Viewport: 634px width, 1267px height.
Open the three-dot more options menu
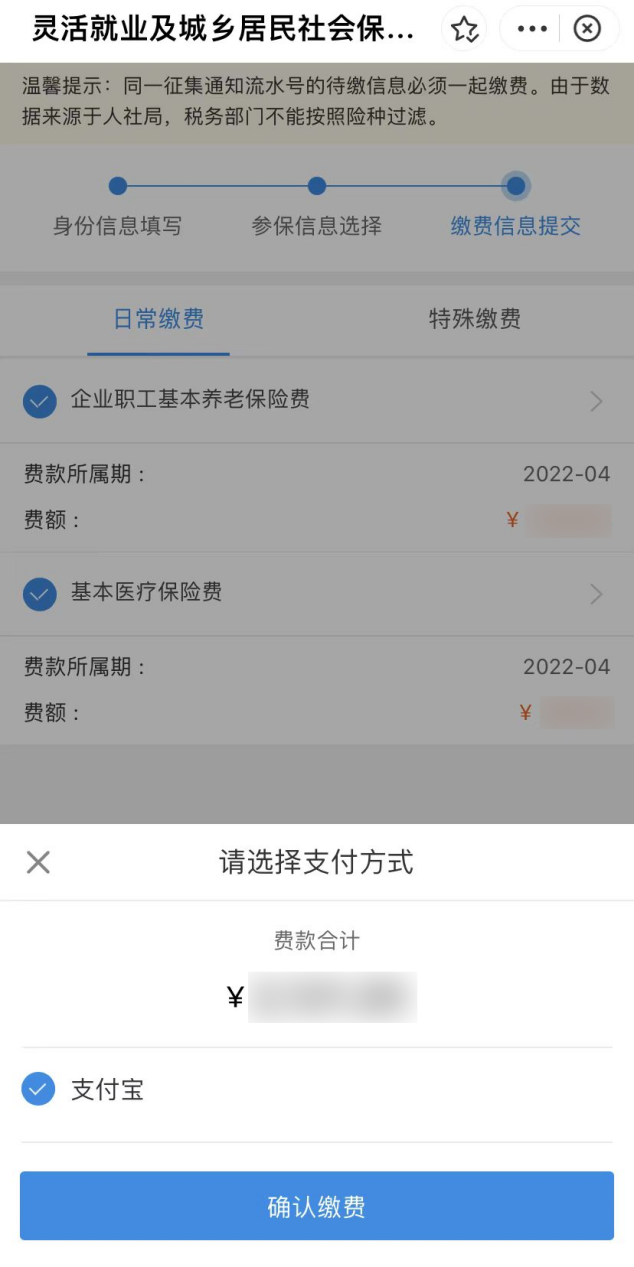tap(532, 29)
